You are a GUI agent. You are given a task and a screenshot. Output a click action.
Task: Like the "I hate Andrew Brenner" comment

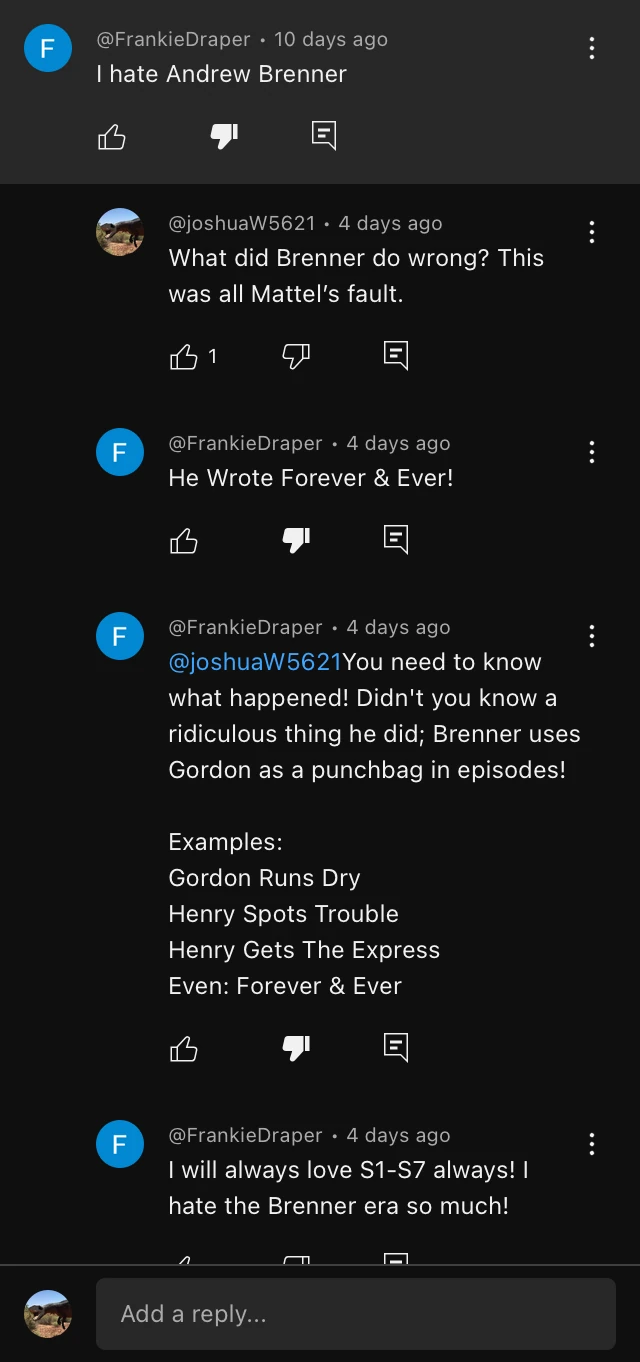(x=112, y=137)
